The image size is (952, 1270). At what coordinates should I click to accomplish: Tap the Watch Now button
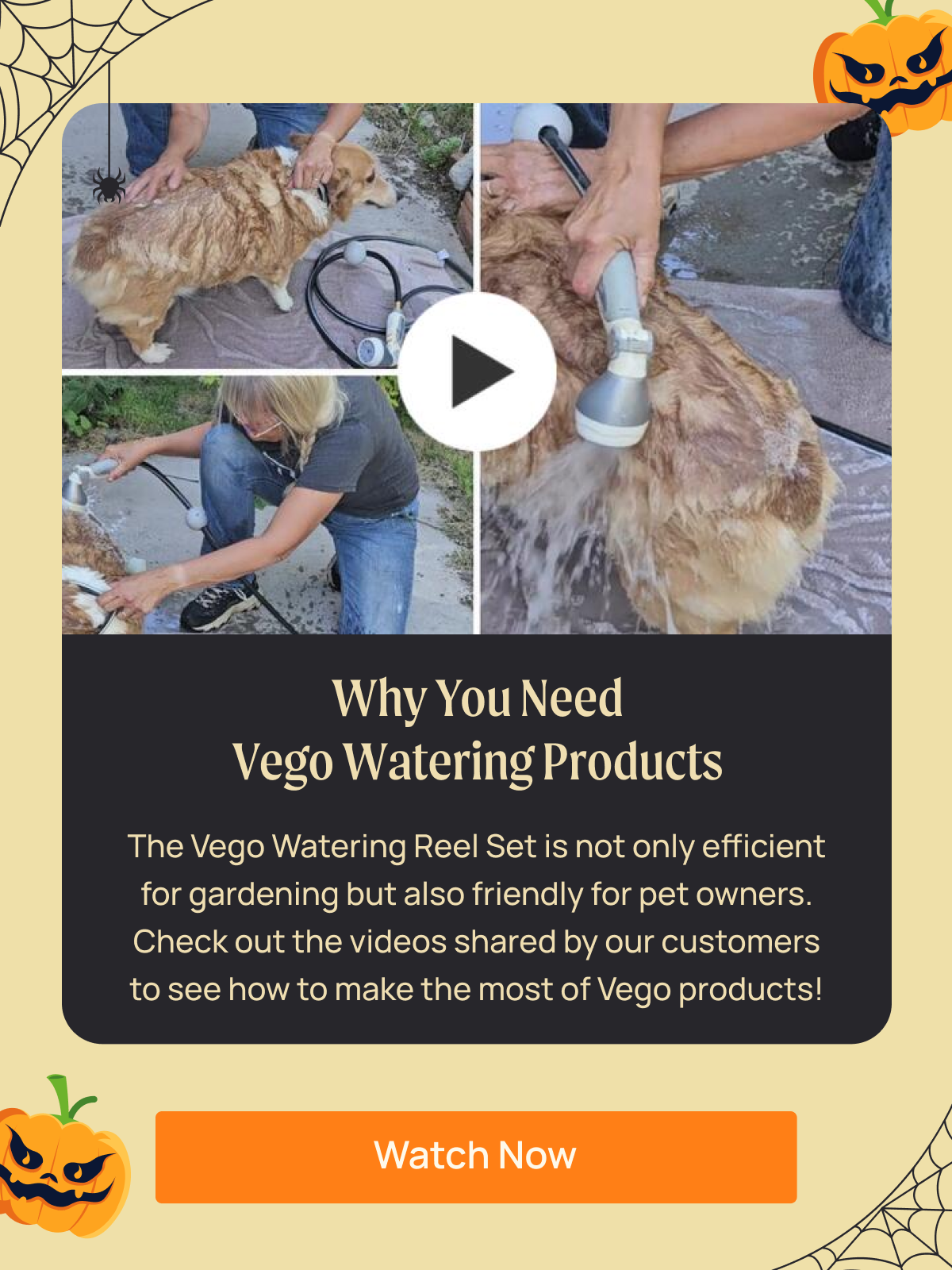476,1156
